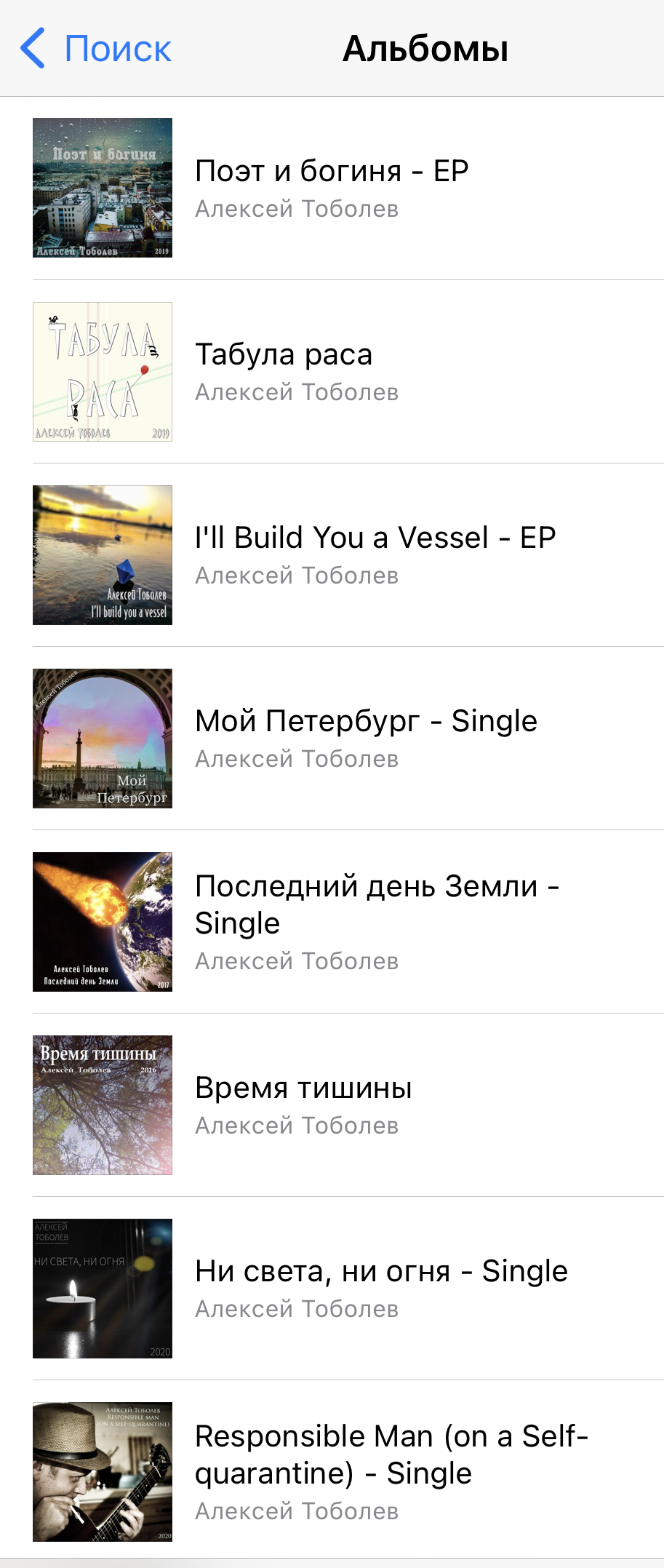Screen dimensions: 664x1568
Task: Open Последний день Земли - Single
Action: click(x=377, y=921)
